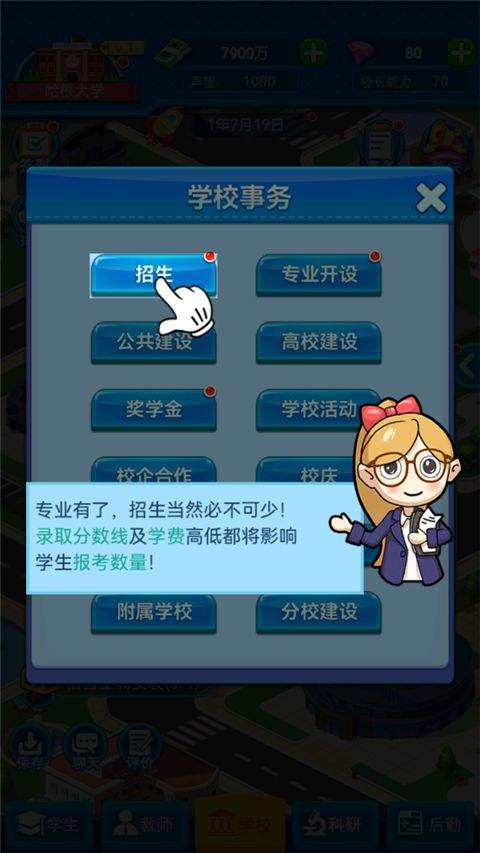Viewport: 480px width, 853px height.
Task: Open the 校庆 anniversary option
Action: [x=310, y=471]
